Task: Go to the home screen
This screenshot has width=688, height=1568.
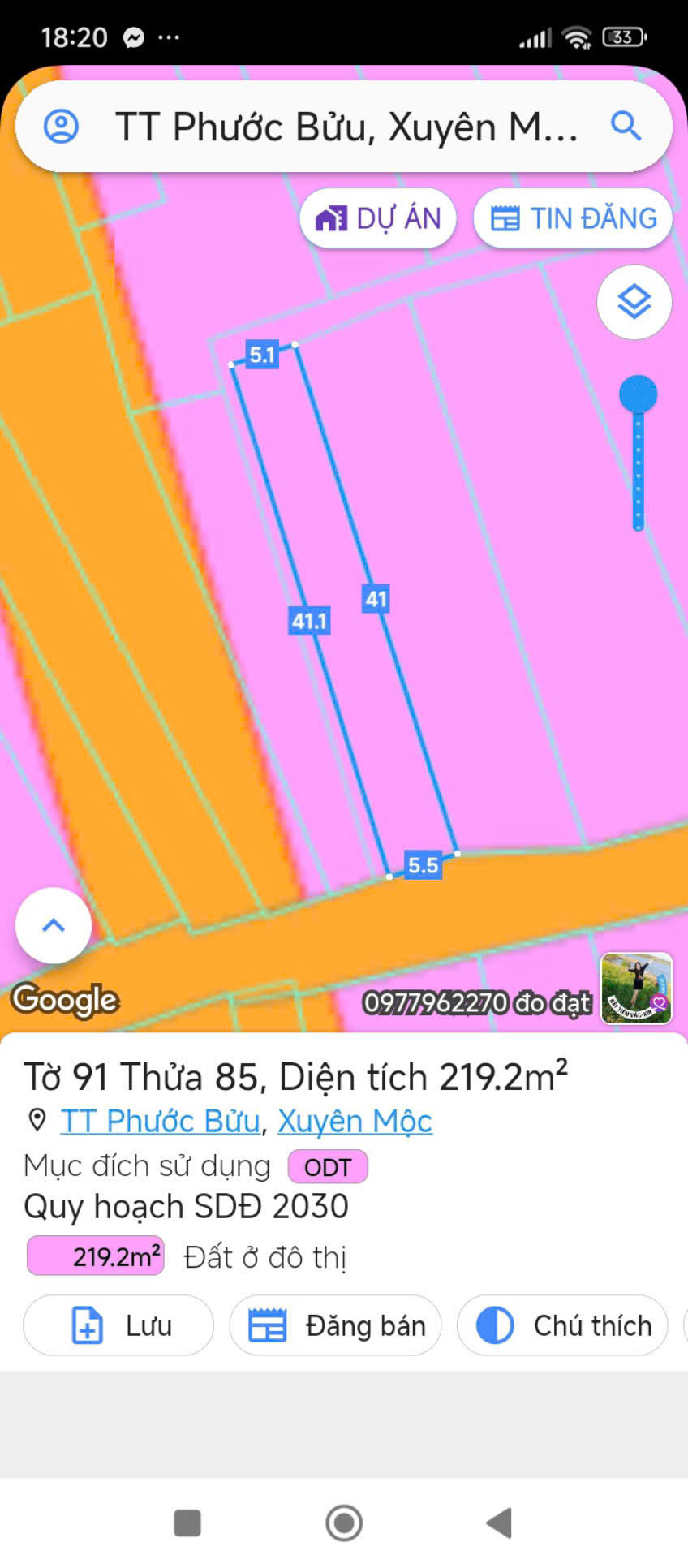Action: click(344, 1523)
